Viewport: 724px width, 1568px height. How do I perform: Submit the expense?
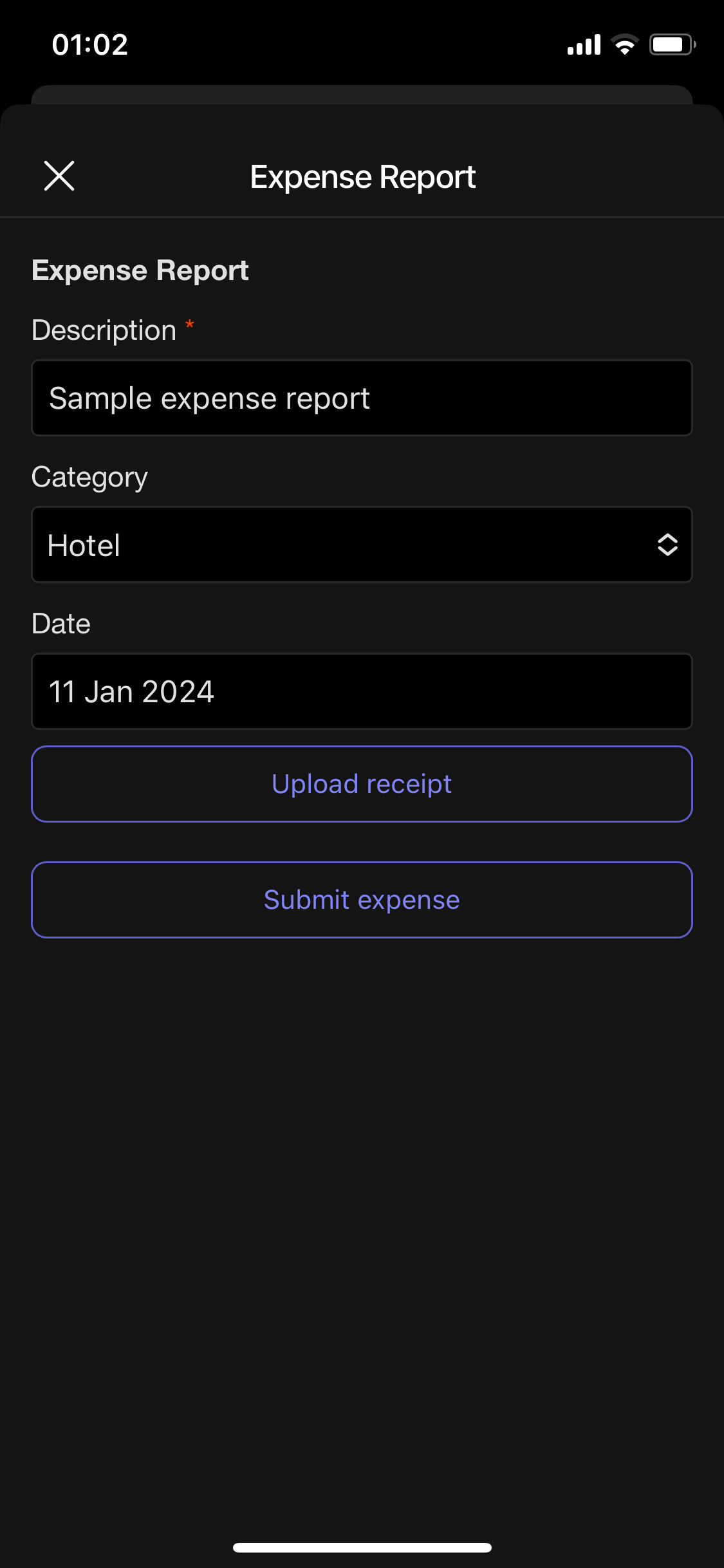coord(362,900)
